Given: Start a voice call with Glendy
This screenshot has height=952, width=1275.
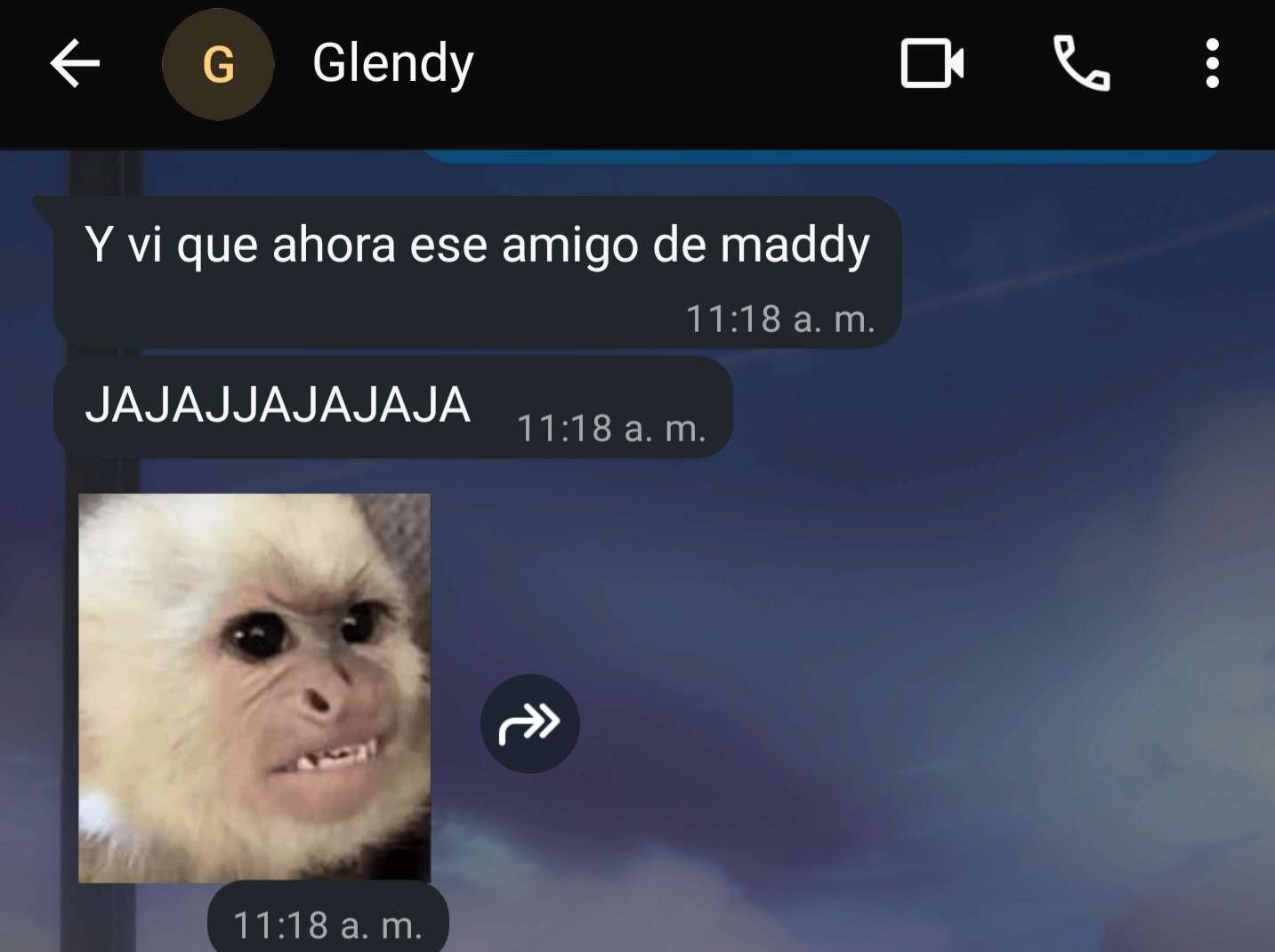Looking at the screenshot, I should 1081,64.
